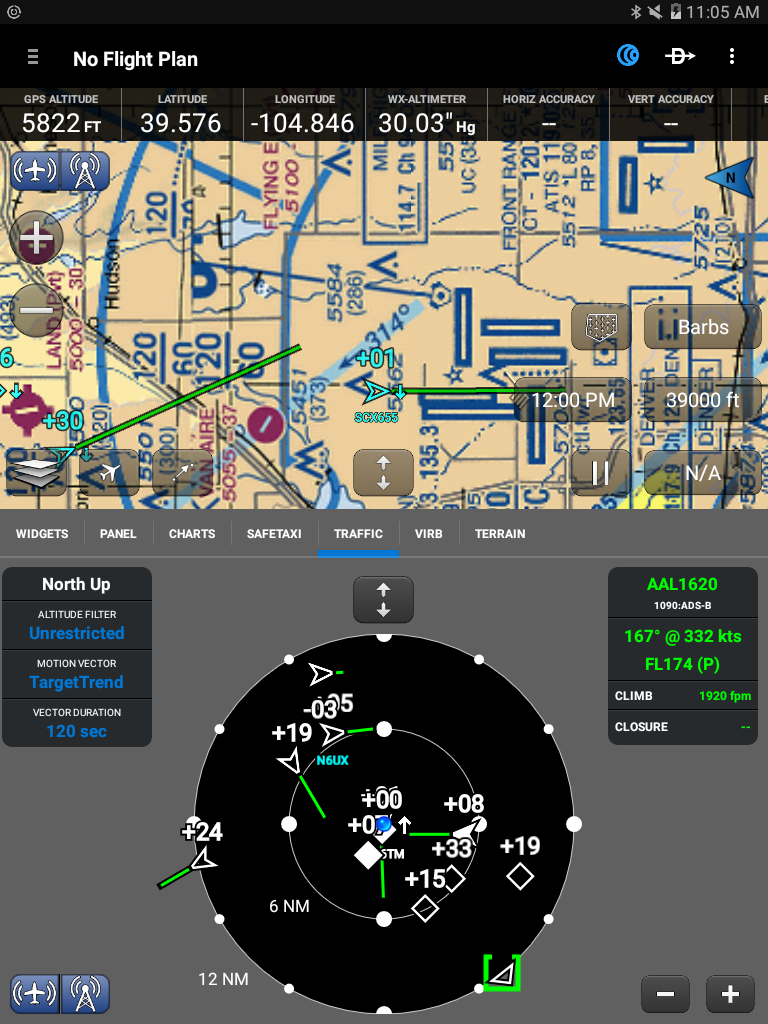Change the 39000 ft altitude setting
The width and height of the screenshot is (768, 1024).
[x=702, y=400]
